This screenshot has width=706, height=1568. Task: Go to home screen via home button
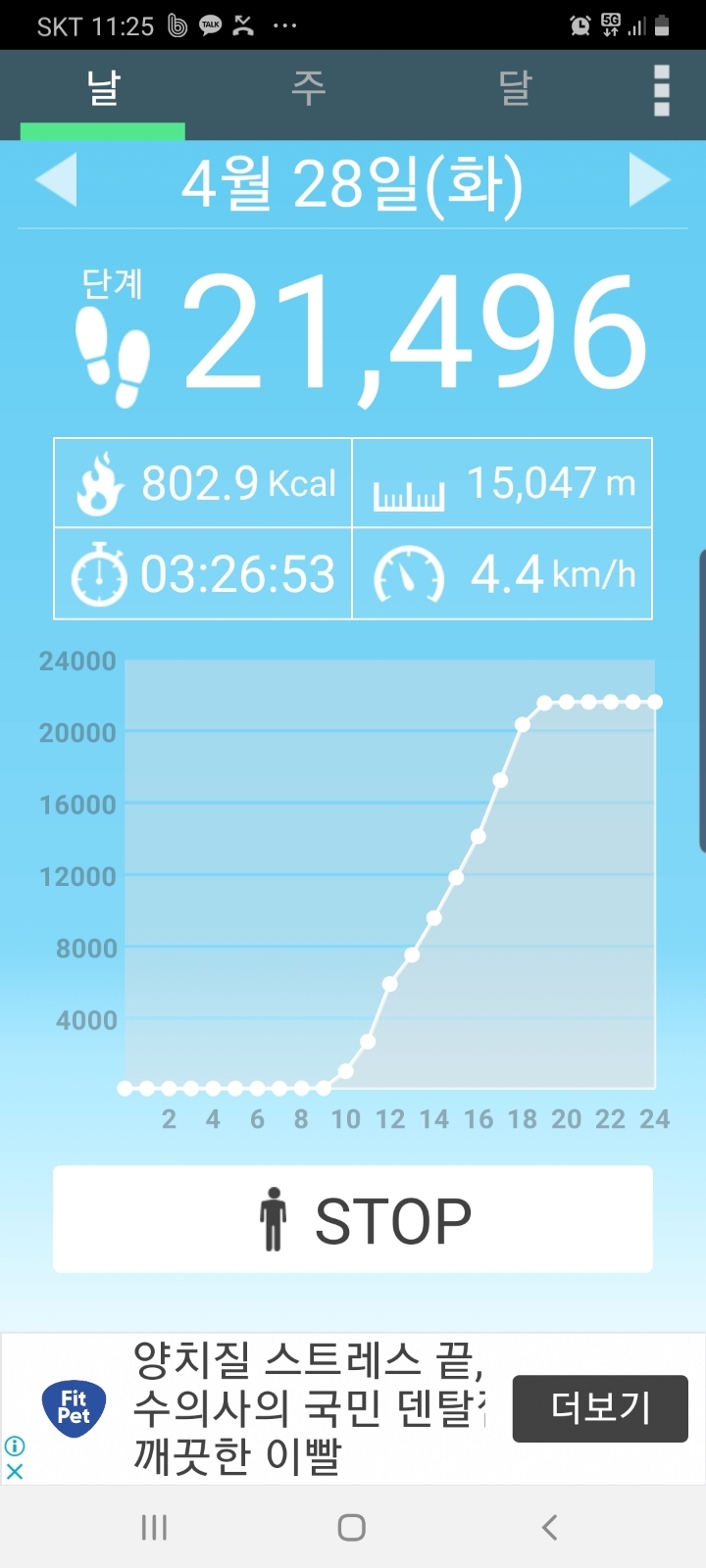pos(352,1527)
